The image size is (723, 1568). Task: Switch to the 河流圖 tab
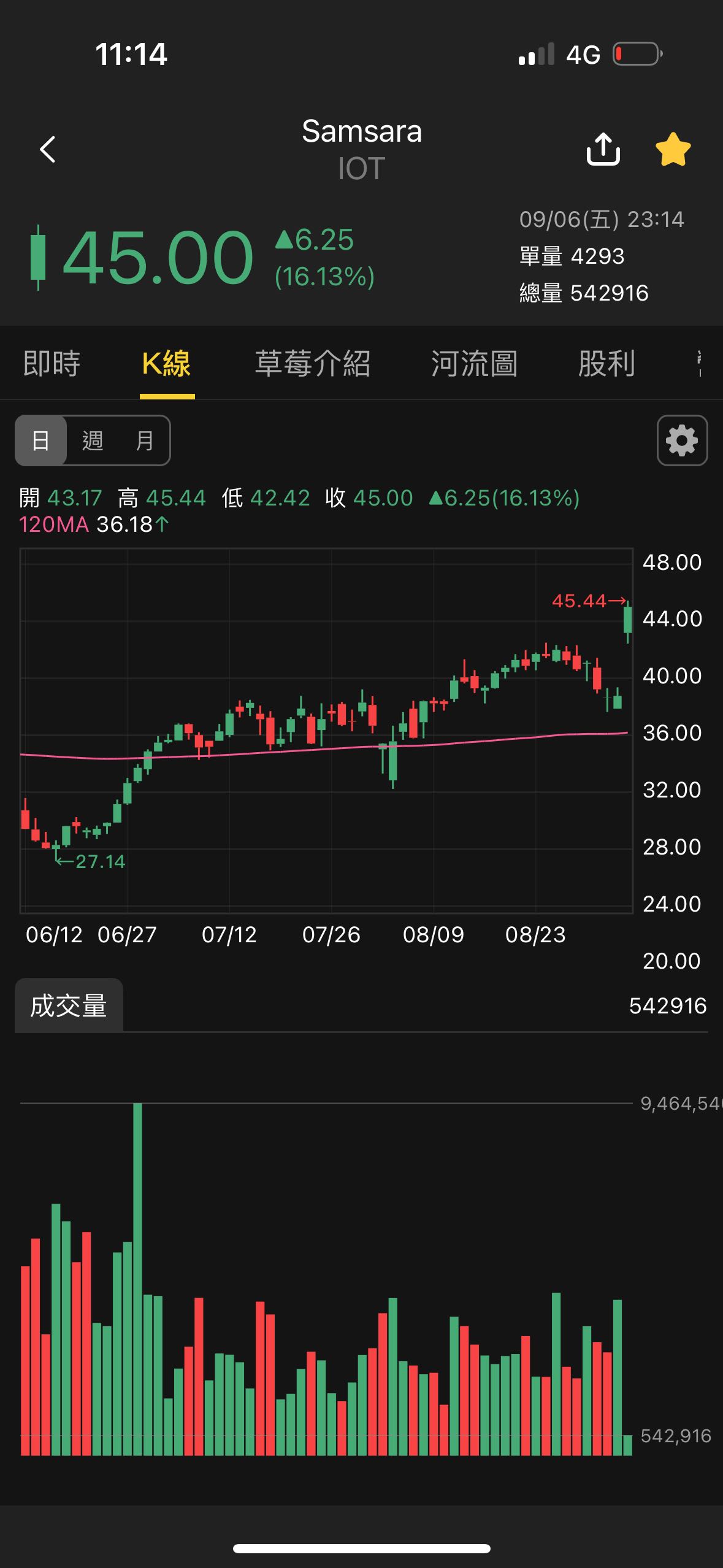[x=474, y=363]
